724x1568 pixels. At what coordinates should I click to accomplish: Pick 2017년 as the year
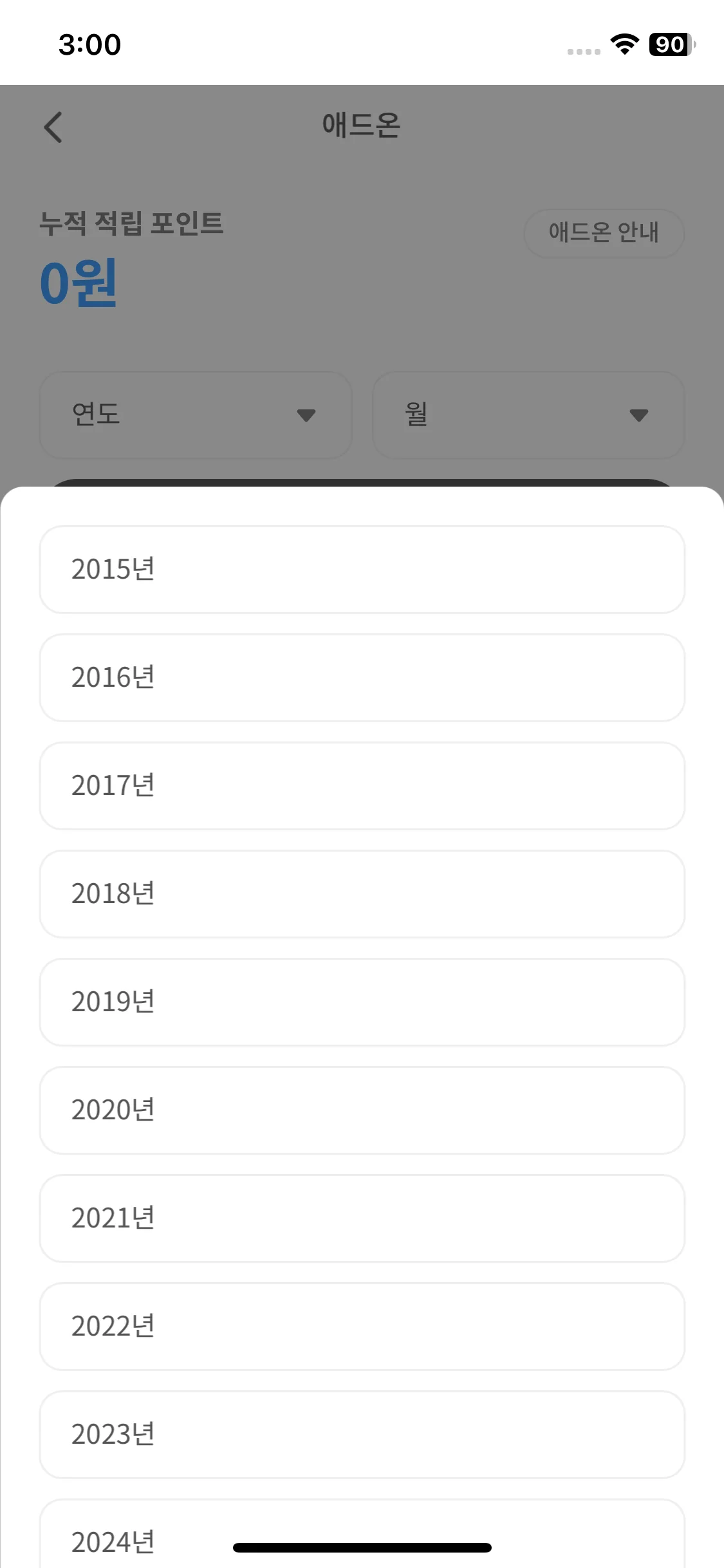click(x=362, y=786)
